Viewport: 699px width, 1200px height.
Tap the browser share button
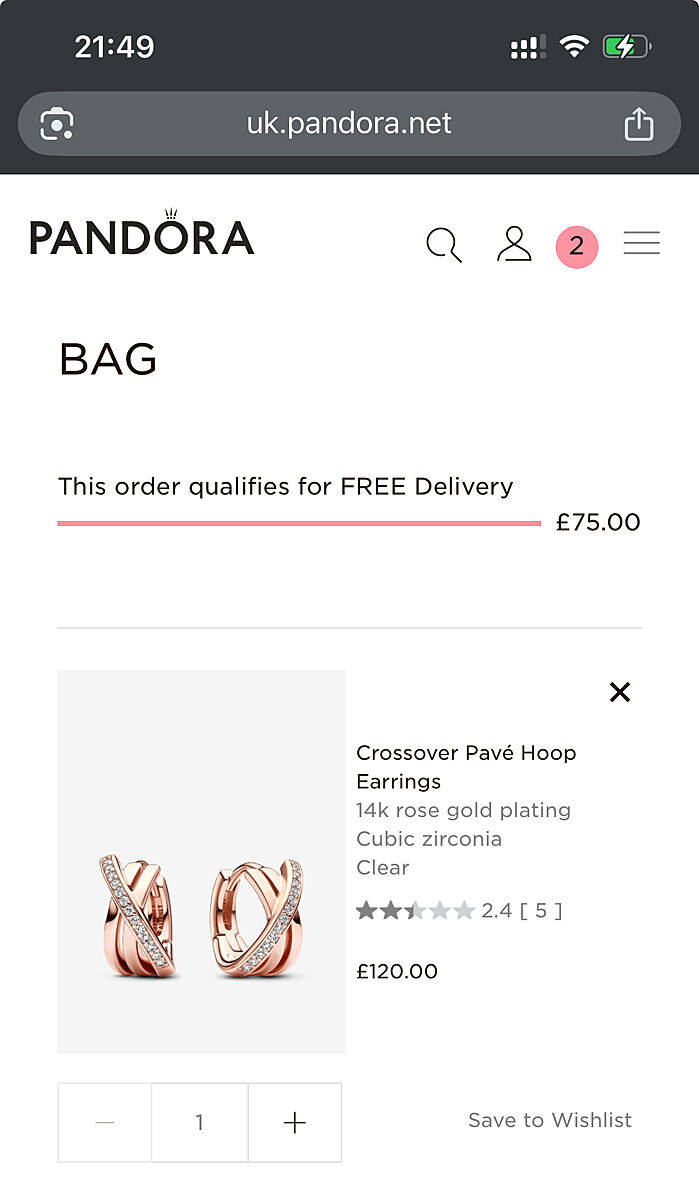coord(638,124)
